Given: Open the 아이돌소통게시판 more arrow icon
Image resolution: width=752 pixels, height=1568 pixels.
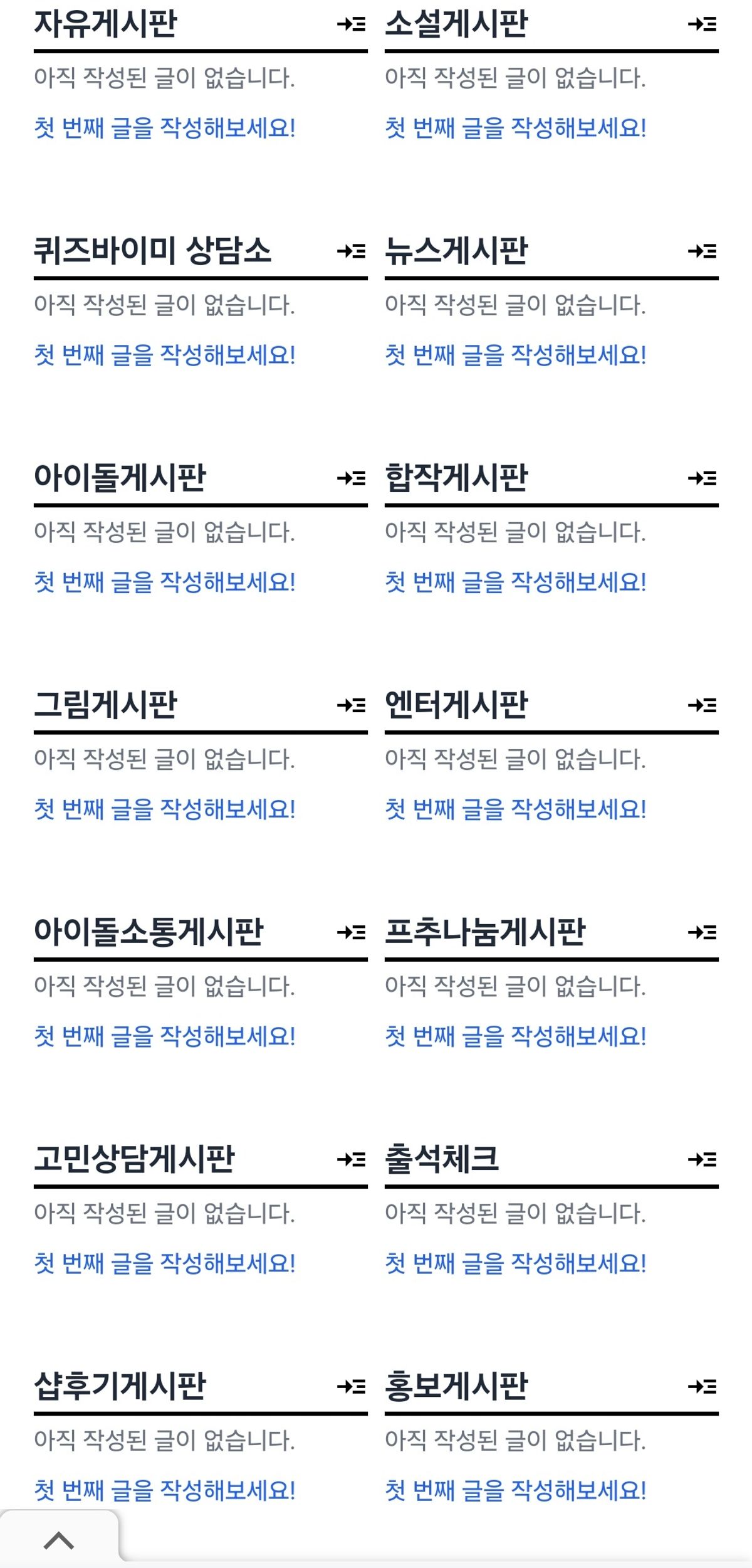Looking at the screenshot, I should [x=352, y=932].
